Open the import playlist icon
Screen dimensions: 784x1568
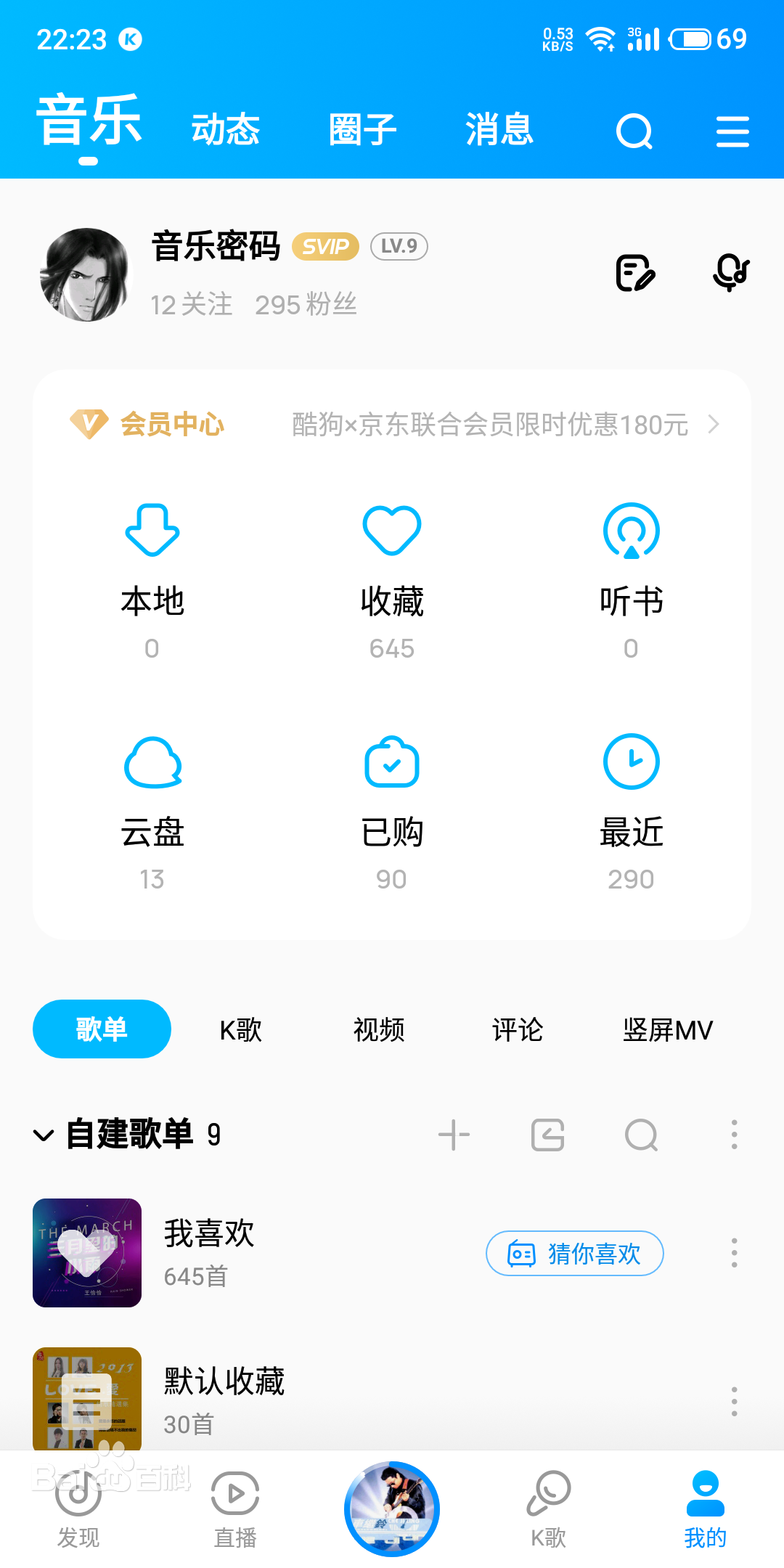click(x=547, y=1134)
